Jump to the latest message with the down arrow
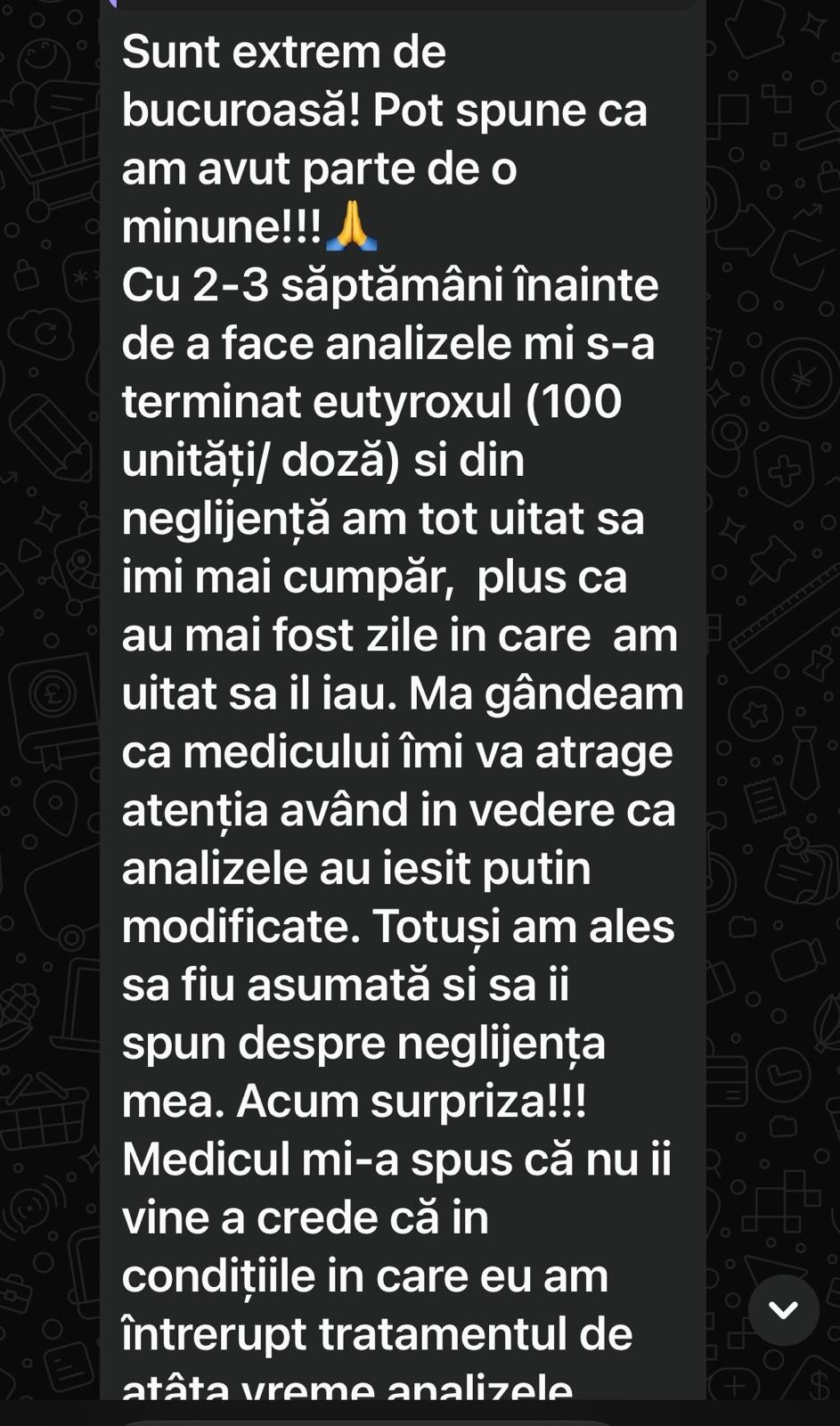 click(x=783, y=1309)
